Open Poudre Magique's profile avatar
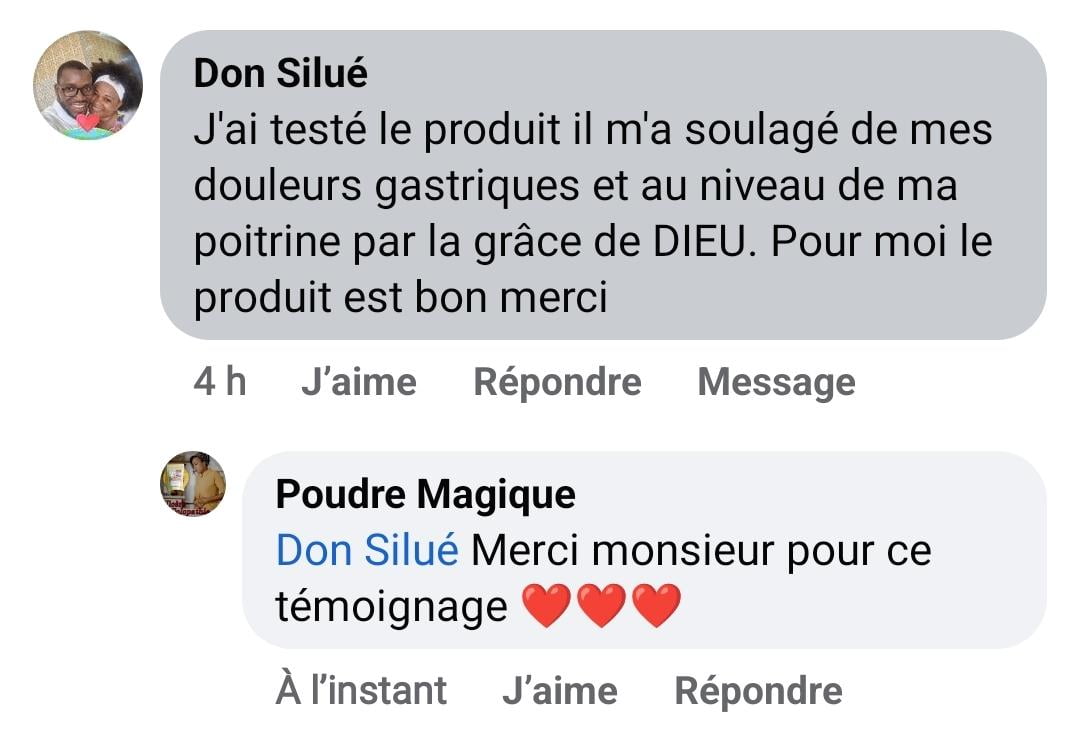The height and width of the screenshot is (746, 1080). [193, 484]
